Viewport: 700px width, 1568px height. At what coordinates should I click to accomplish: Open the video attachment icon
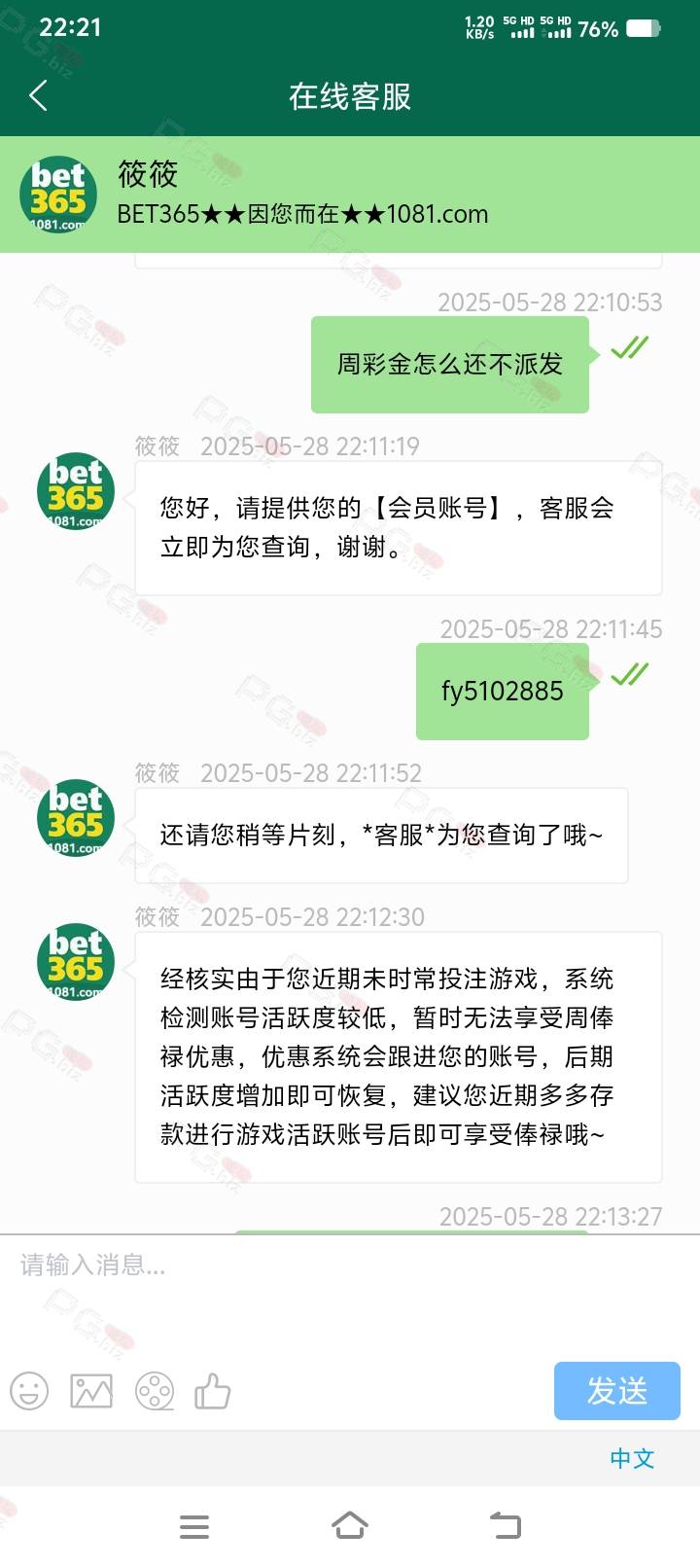pyautogui.click(x=154, y=1391)
